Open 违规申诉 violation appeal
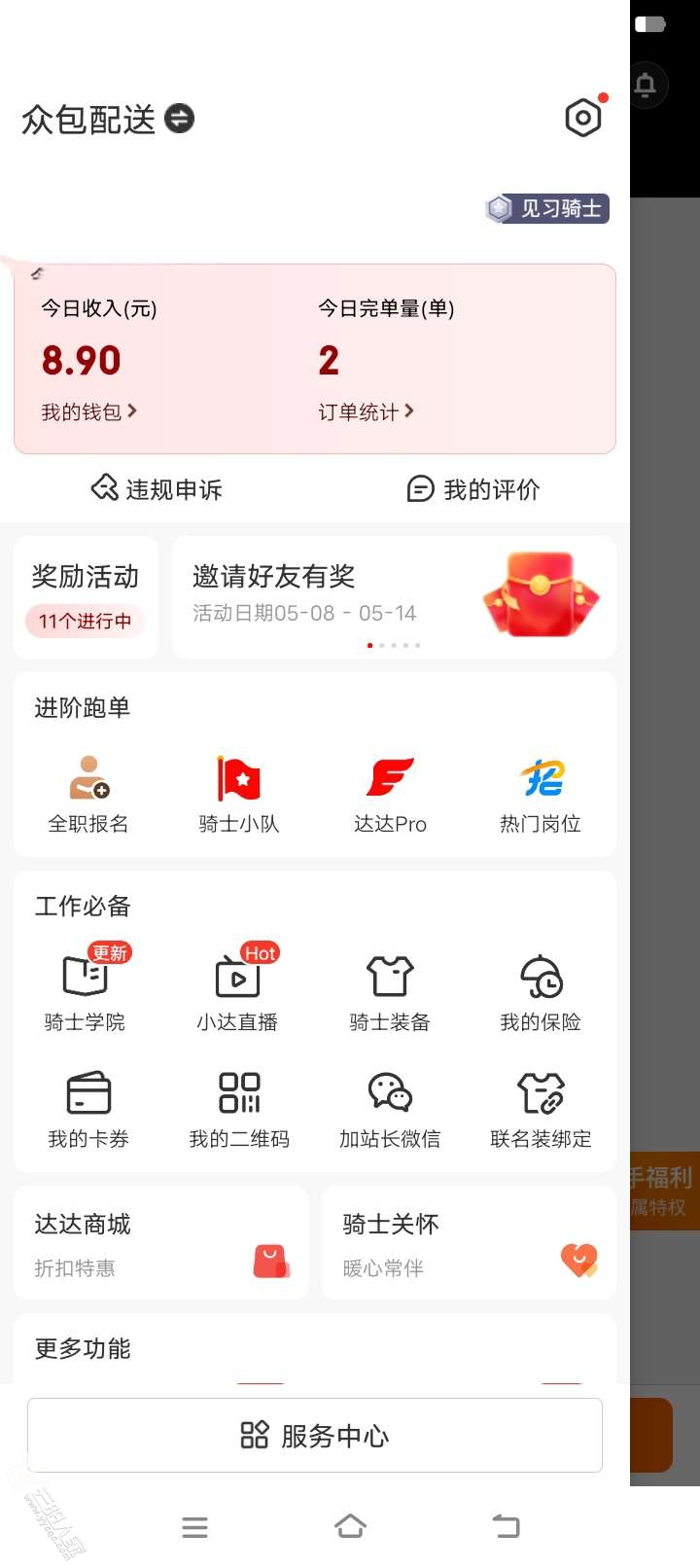The width and height of the screenshot is (700, 1568). [x=157, y=488]
